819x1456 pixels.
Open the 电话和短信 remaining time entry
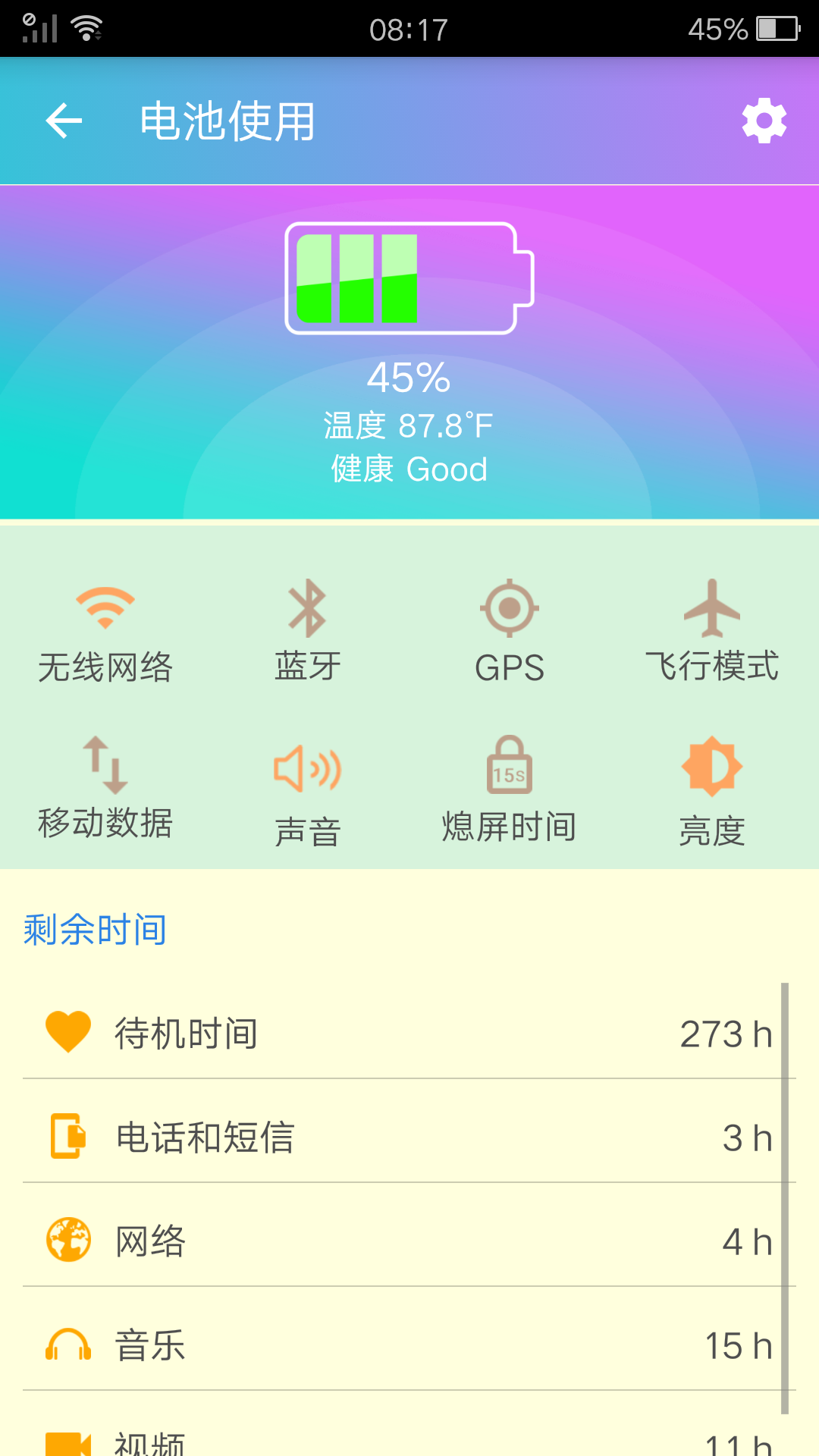(409, 1136)
